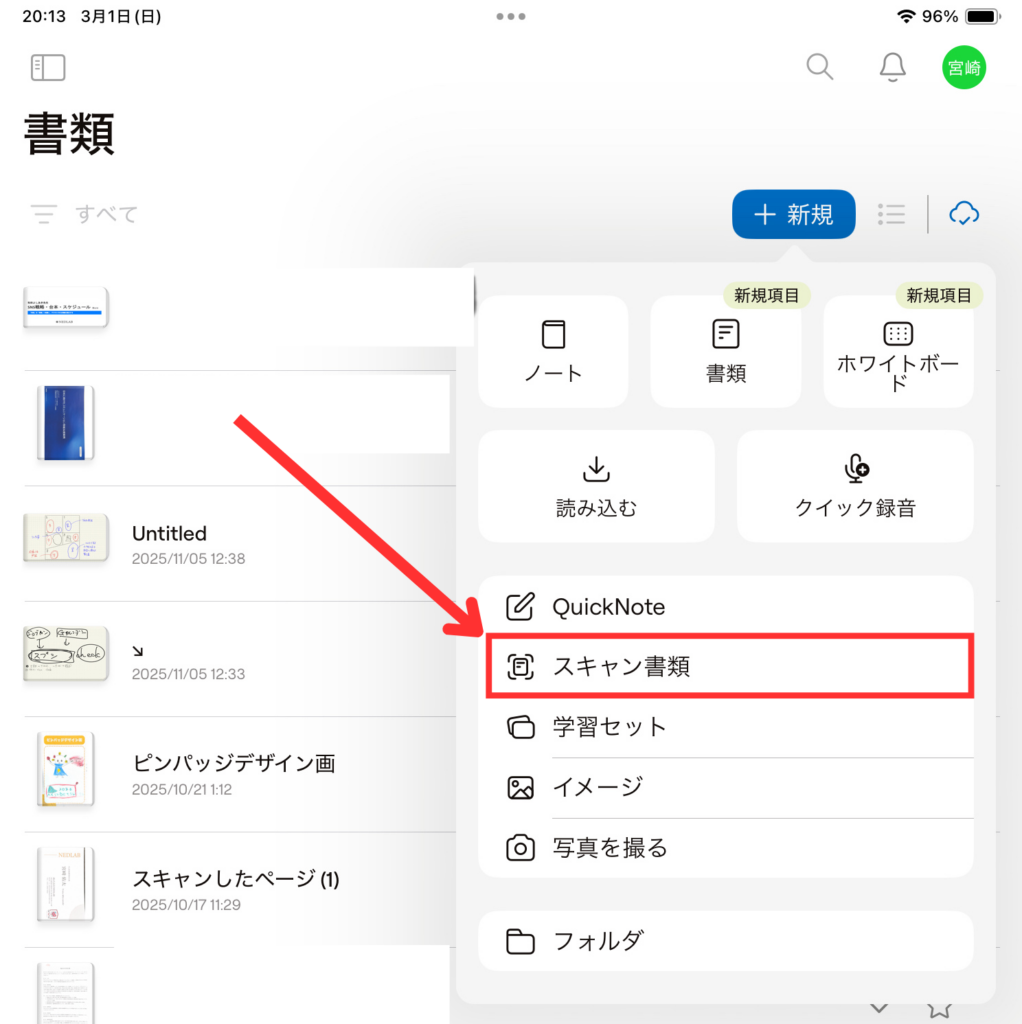The width and height of the screenshot is (1022, 1024).
Task: Select スキャン書類 in the menu
Action: [725, 667]
